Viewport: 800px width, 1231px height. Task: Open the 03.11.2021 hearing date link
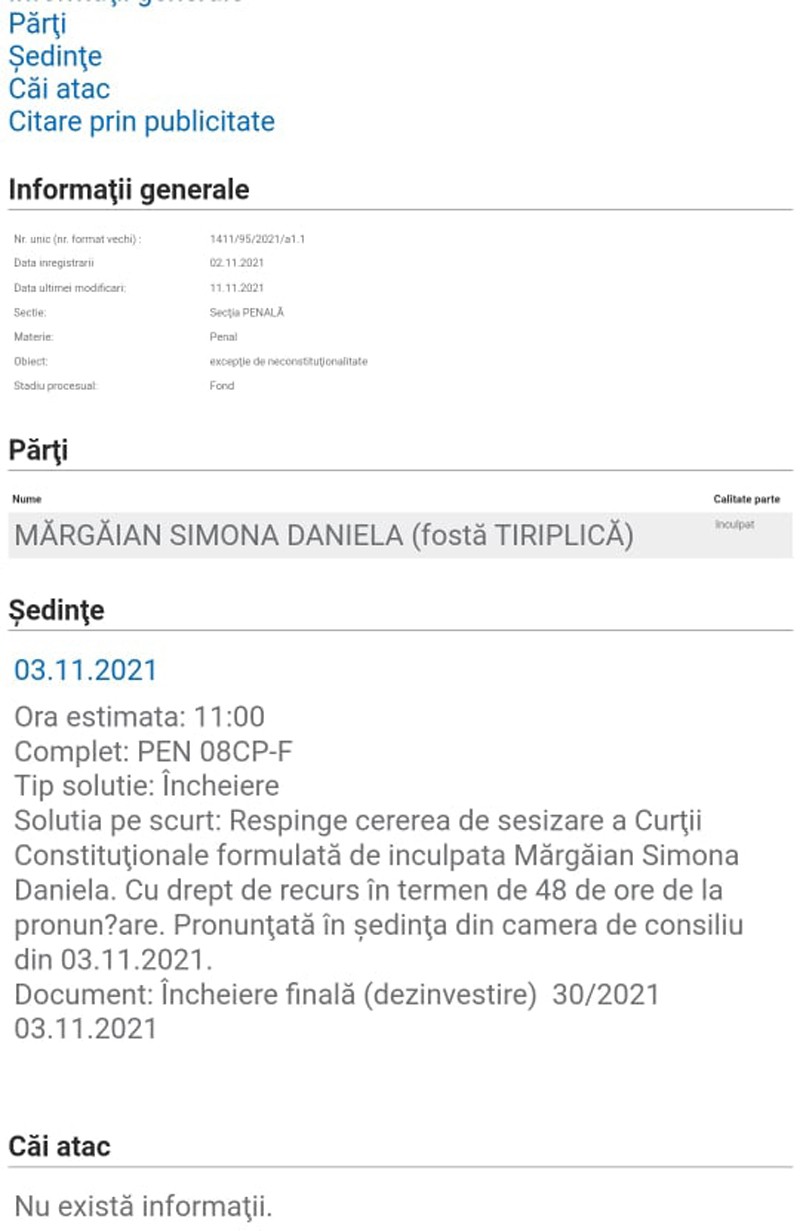point(86,670)
